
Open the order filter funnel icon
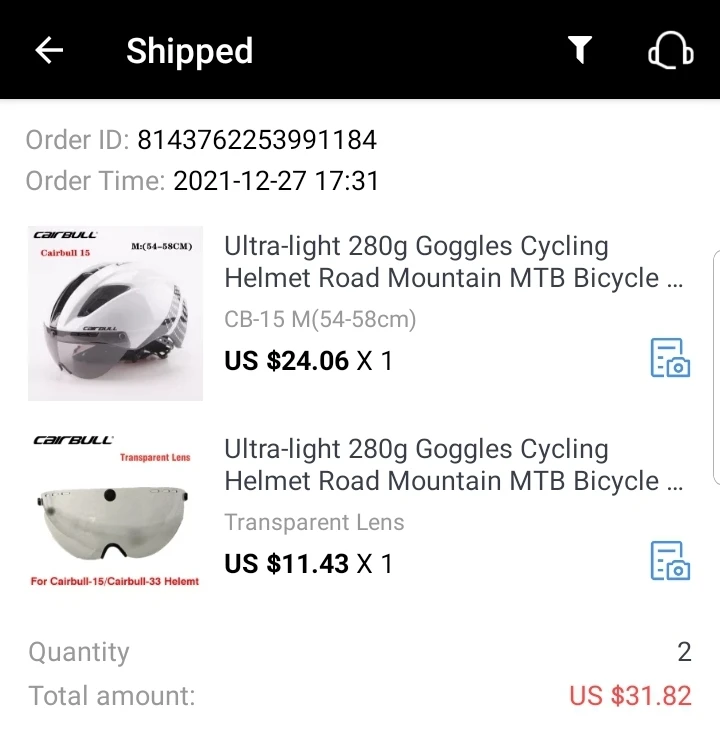(x=580, y=51)
